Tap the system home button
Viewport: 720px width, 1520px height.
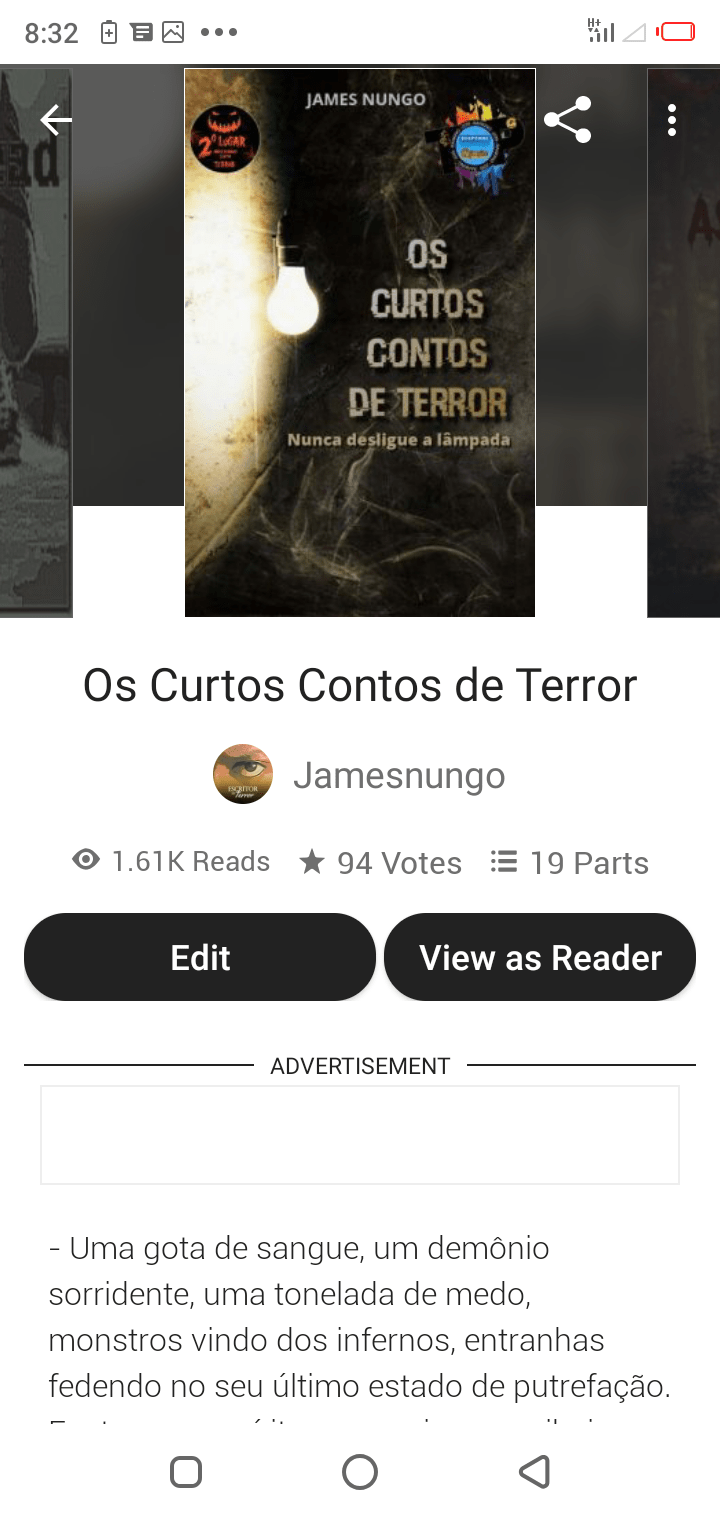(x=360, y=1472)
